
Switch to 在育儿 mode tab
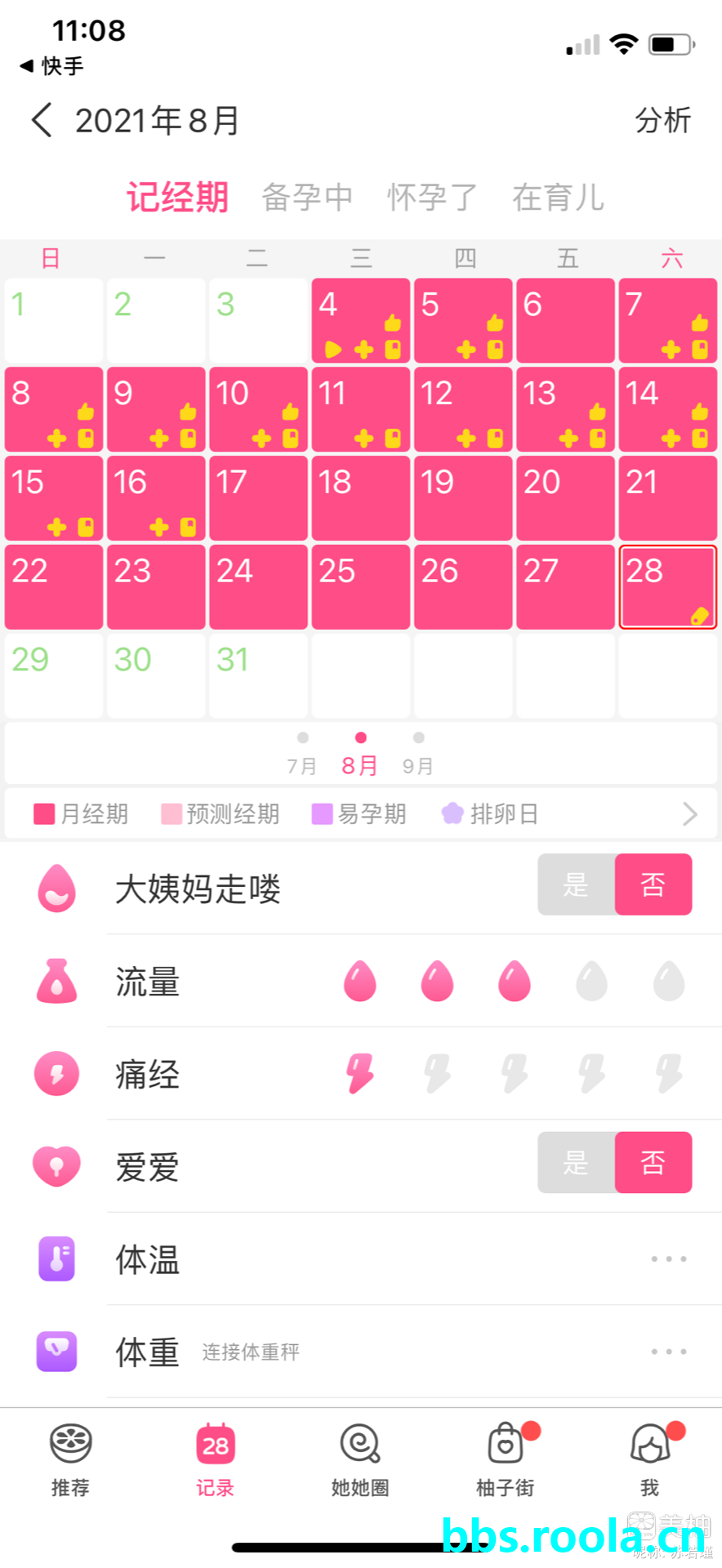coord(559,197)
